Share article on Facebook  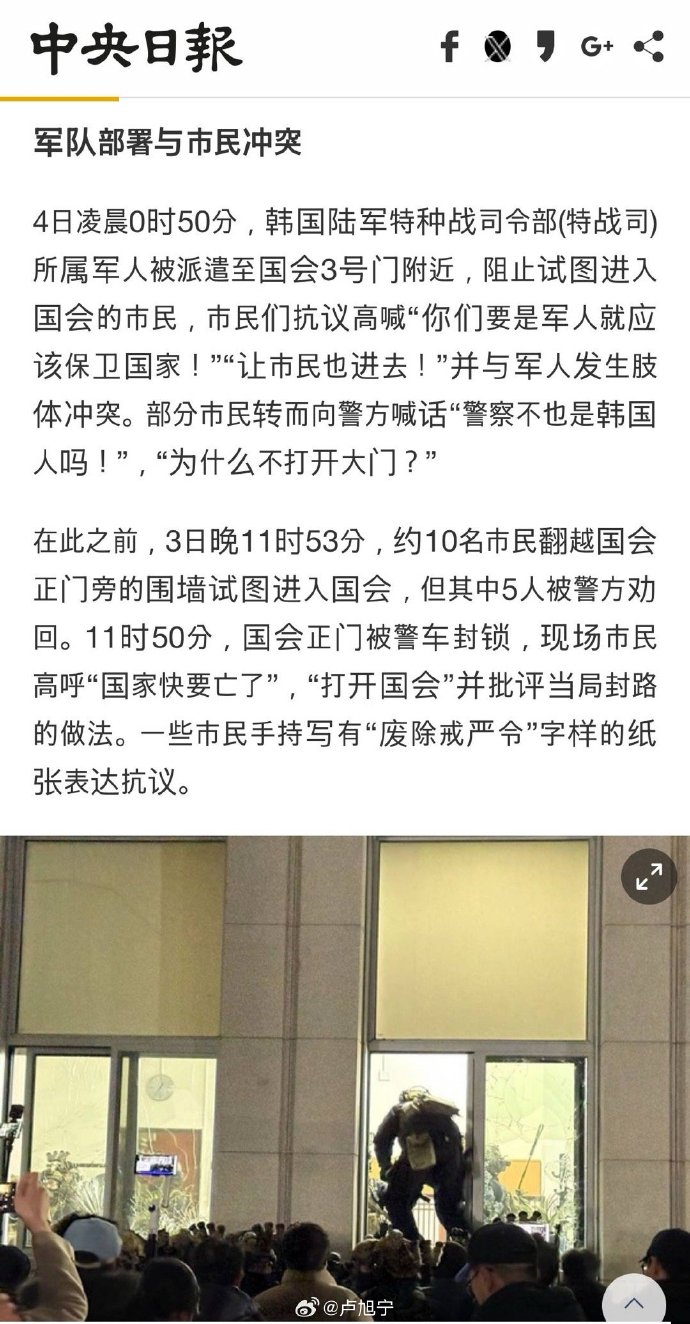point(449,47)
